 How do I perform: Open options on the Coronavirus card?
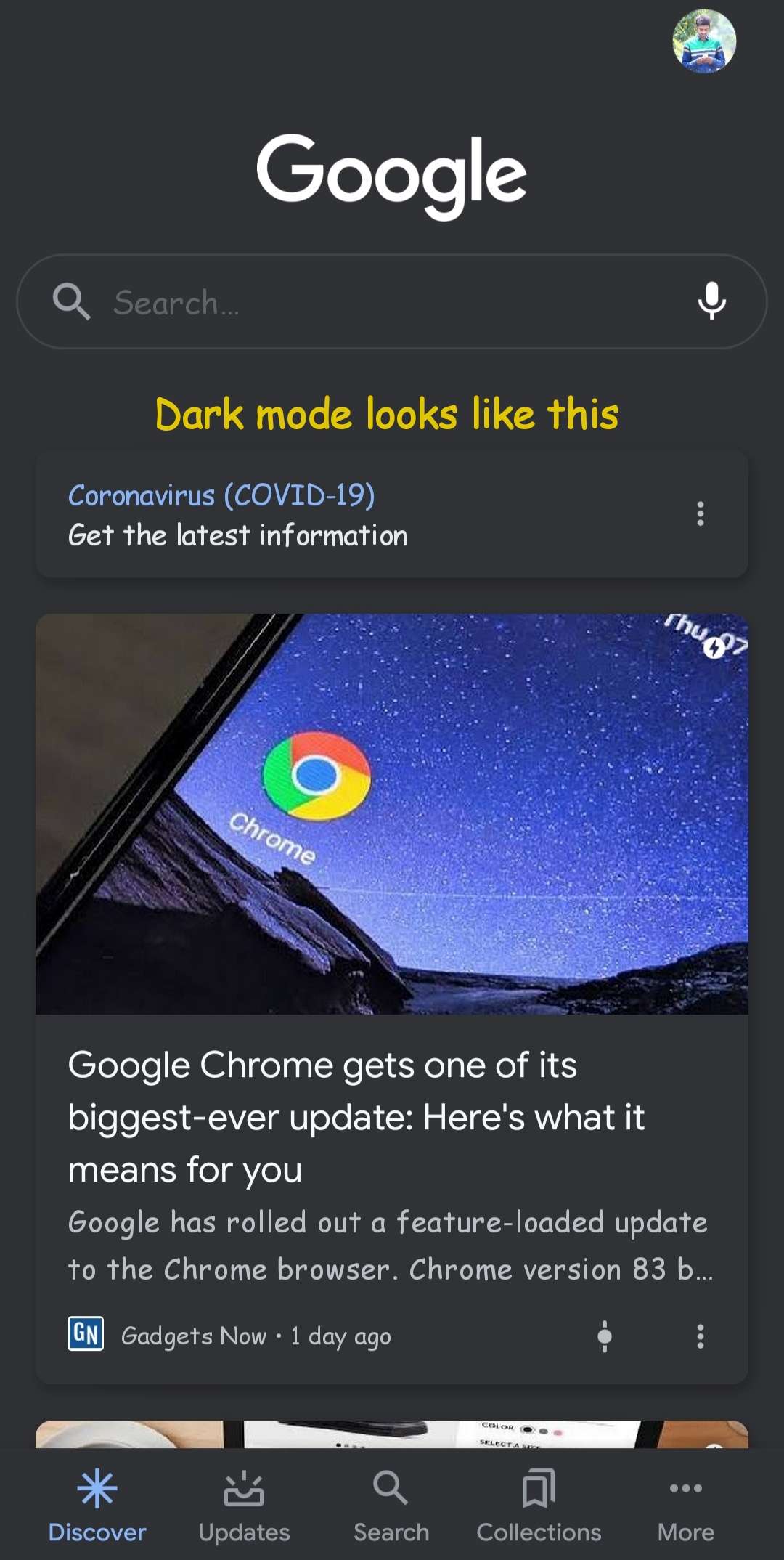pos(700,514)
